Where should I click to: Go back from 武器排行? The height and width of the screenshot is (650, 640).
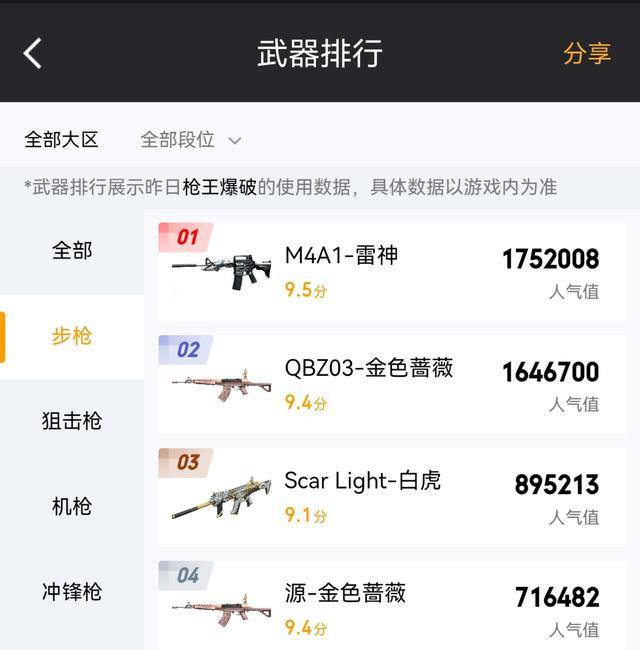click(x=33, y=53)
